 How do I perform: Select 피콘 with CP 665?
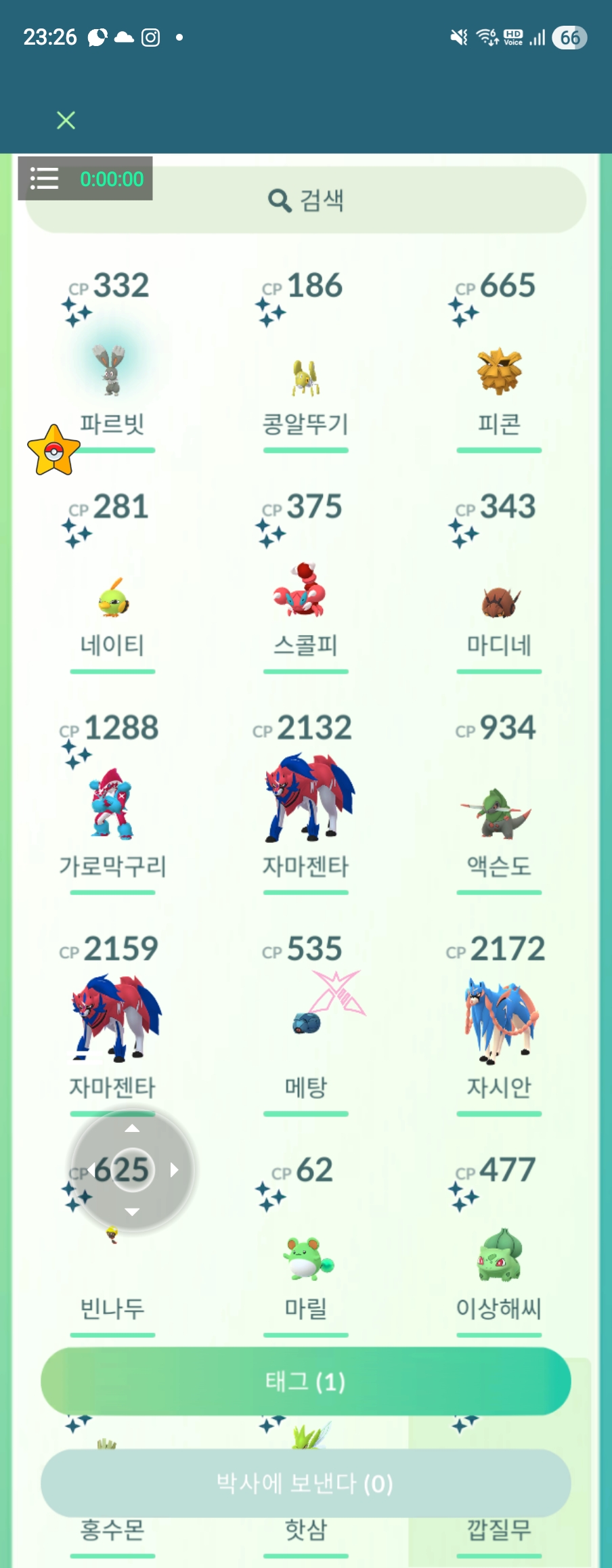coord(499,372)
